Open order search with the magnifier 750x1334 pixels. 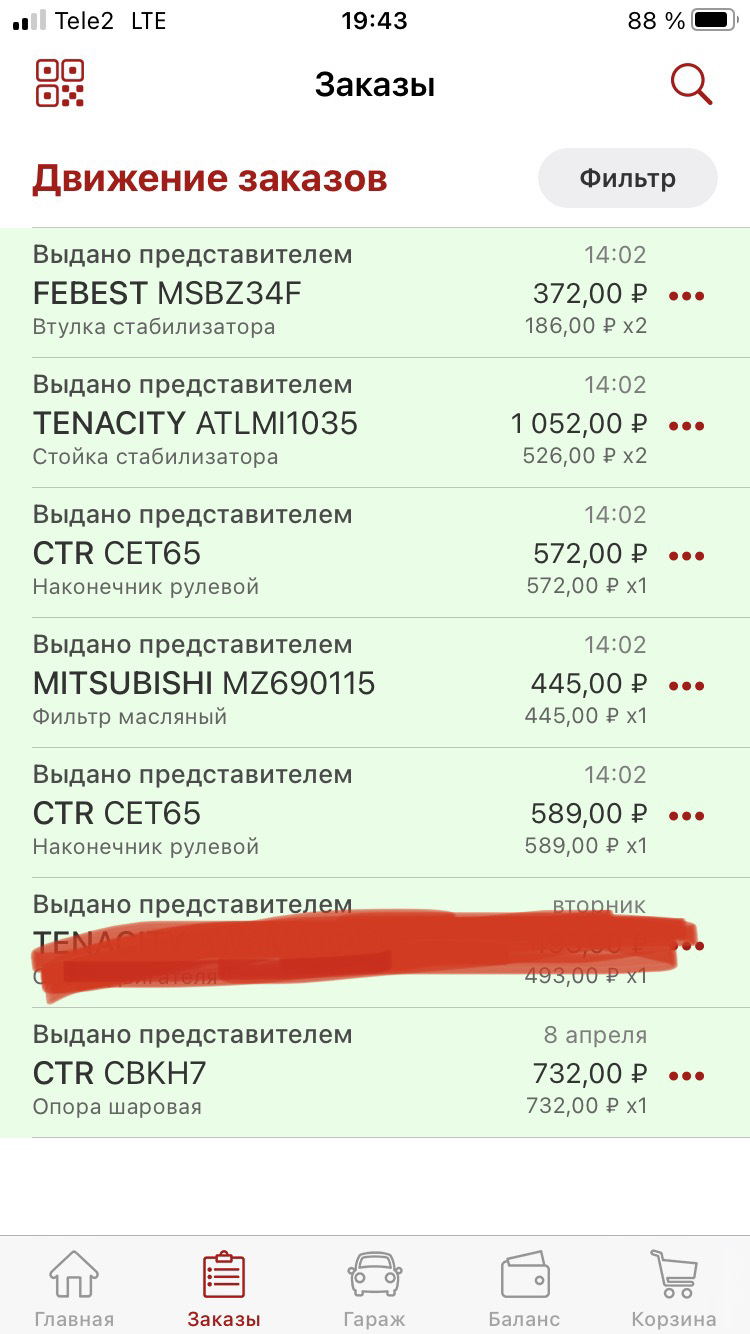point(690,84)
